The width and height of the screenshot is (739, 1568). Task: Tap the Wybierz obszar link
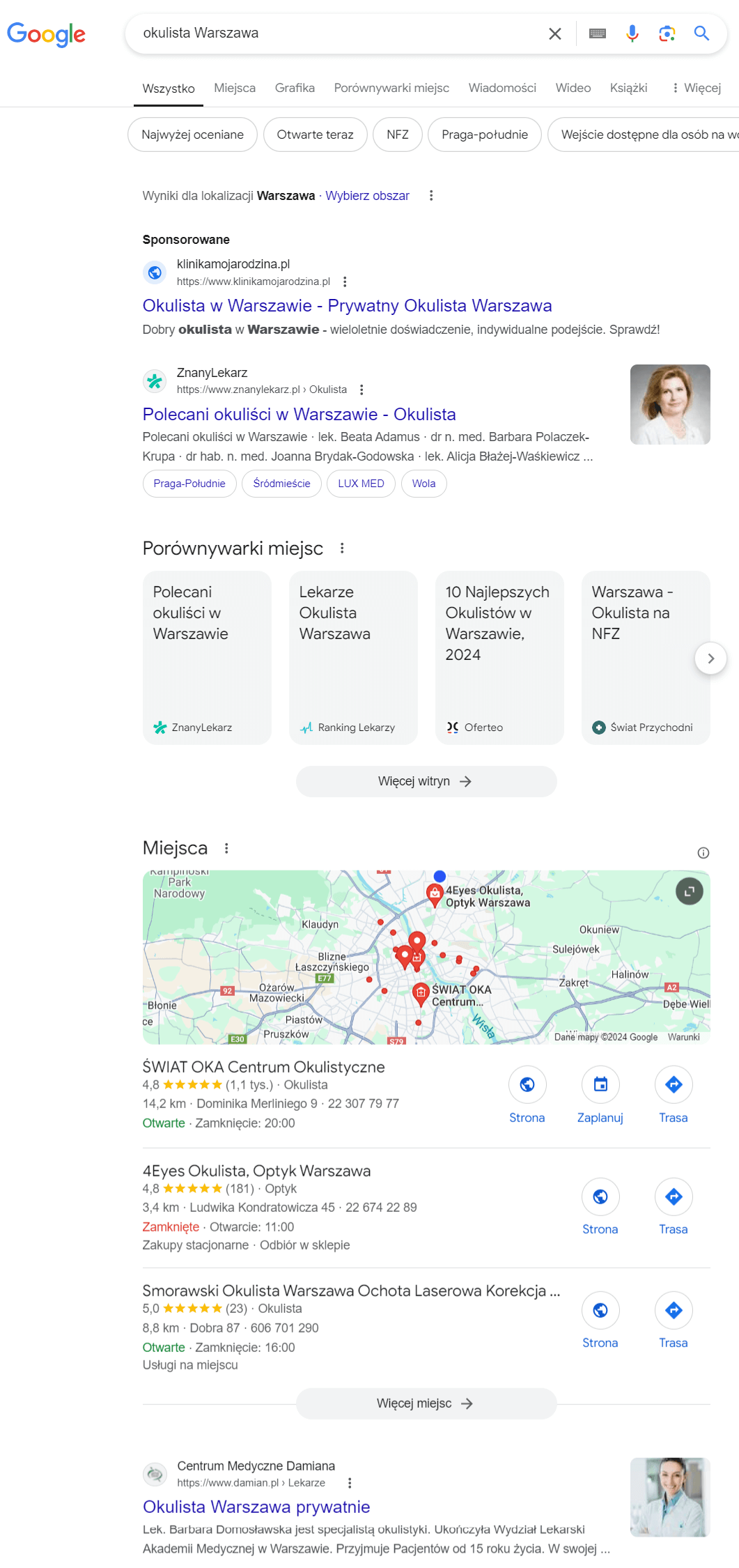(367, 196)
